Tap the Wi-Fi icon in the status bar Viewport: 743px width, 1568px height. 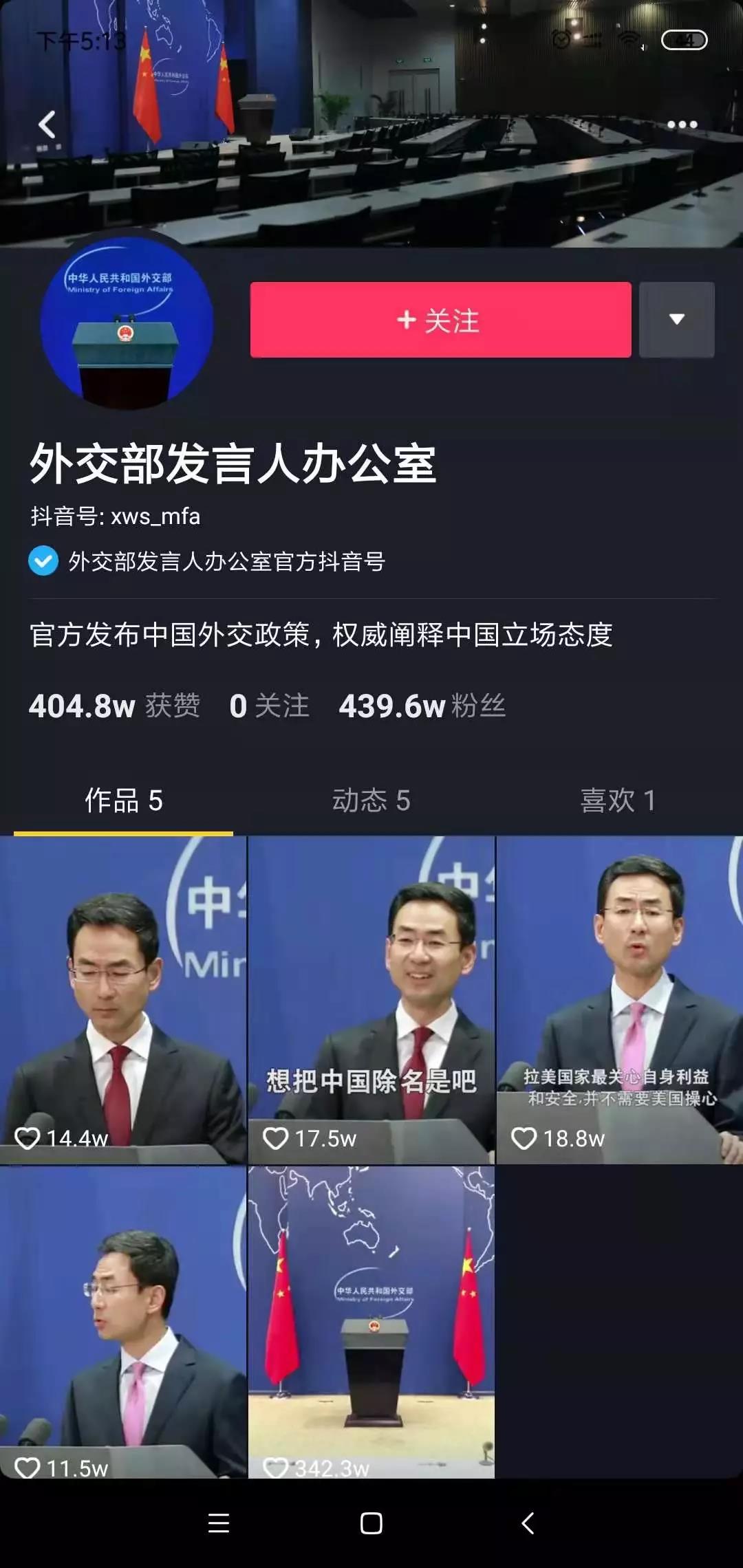point(627,39)
